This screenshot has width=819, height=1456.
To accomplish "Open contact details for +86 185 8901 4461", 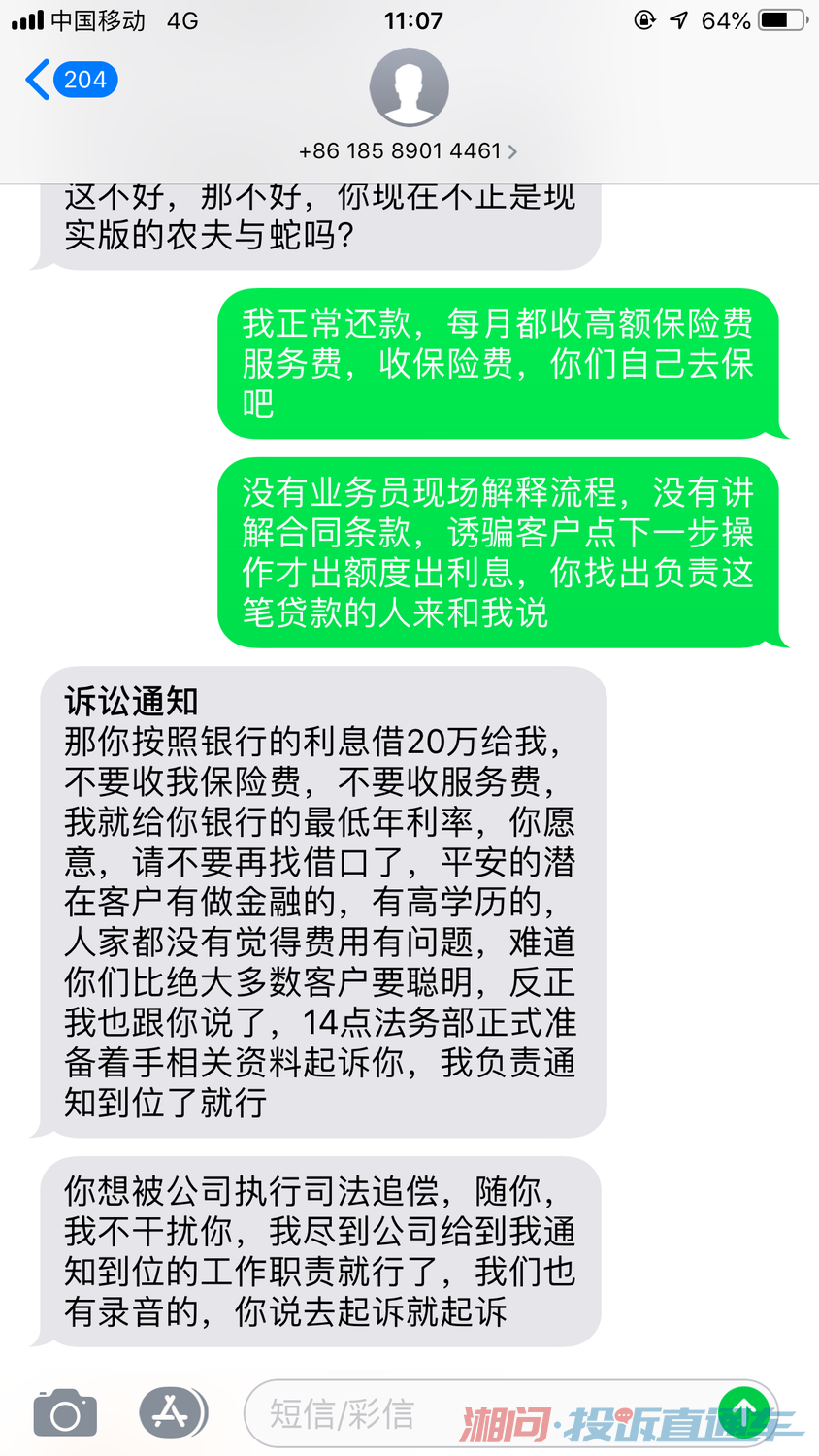I will (x=409, y=150).
